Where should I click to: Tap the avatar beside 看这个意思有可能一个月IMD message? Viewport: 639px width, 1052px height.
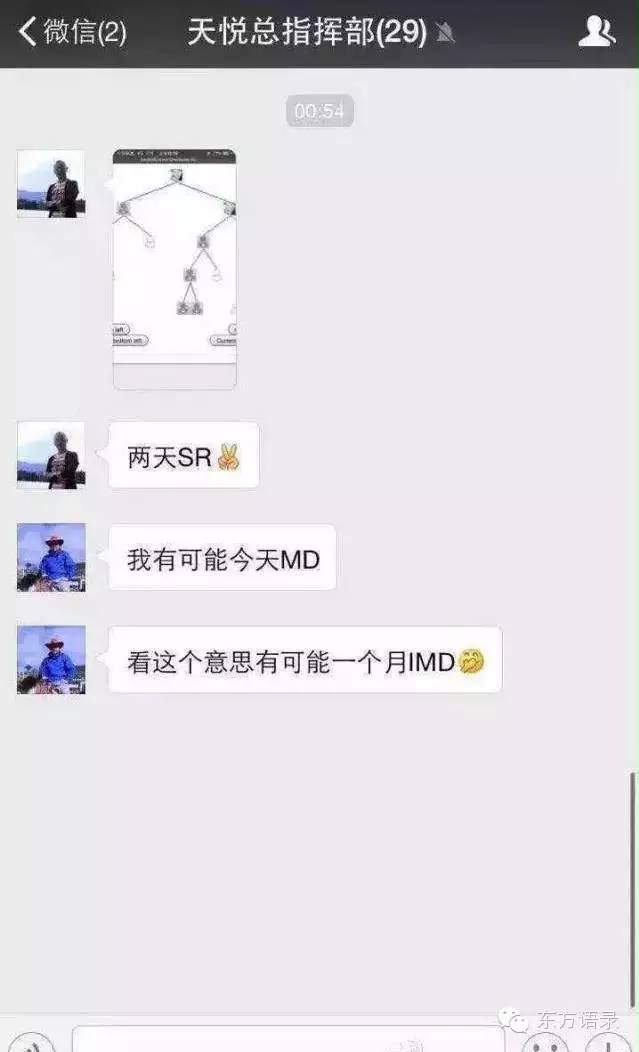(x=51, y=660)
